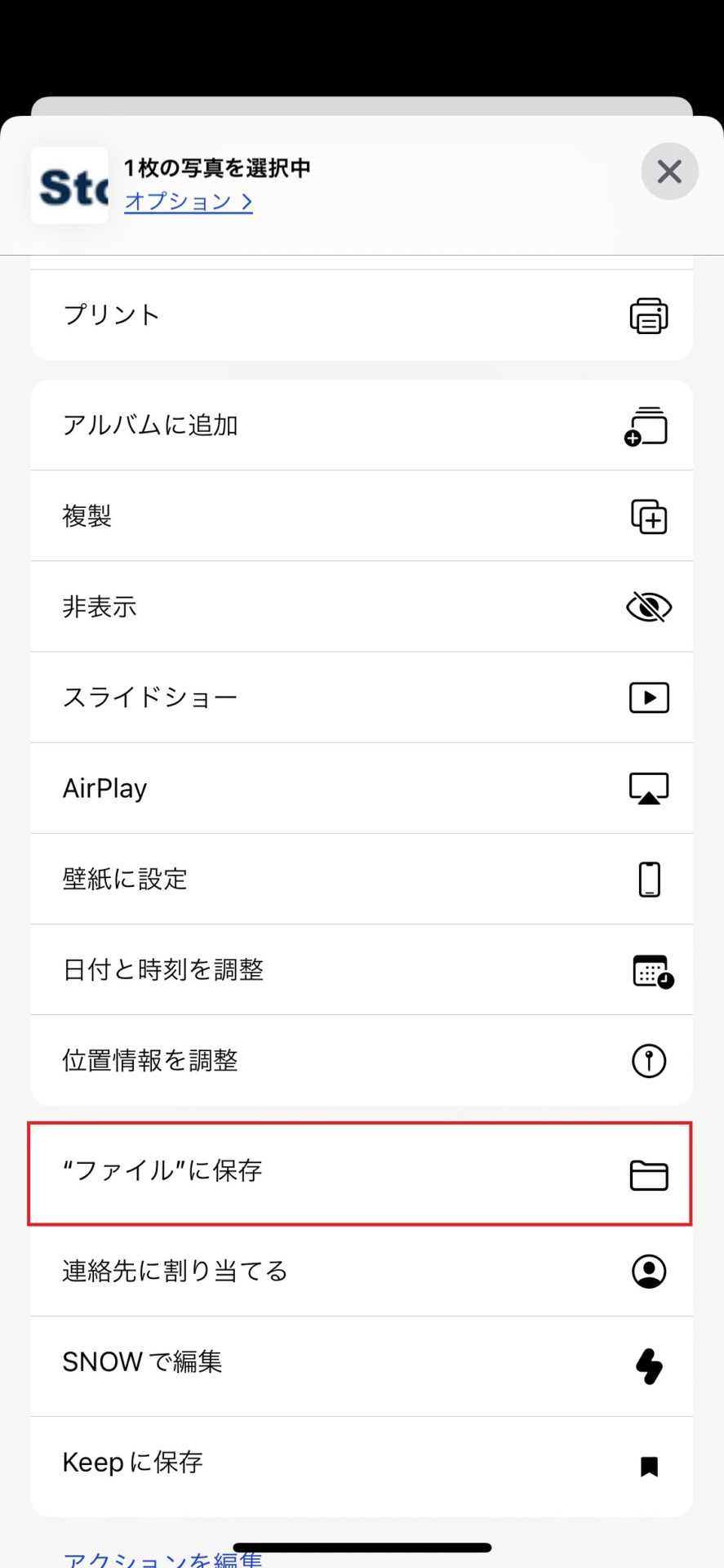Tap the printer icon next to プリント
This screenshot has height=1568, width=724.
pyautogui.click(x=648, y=315)
